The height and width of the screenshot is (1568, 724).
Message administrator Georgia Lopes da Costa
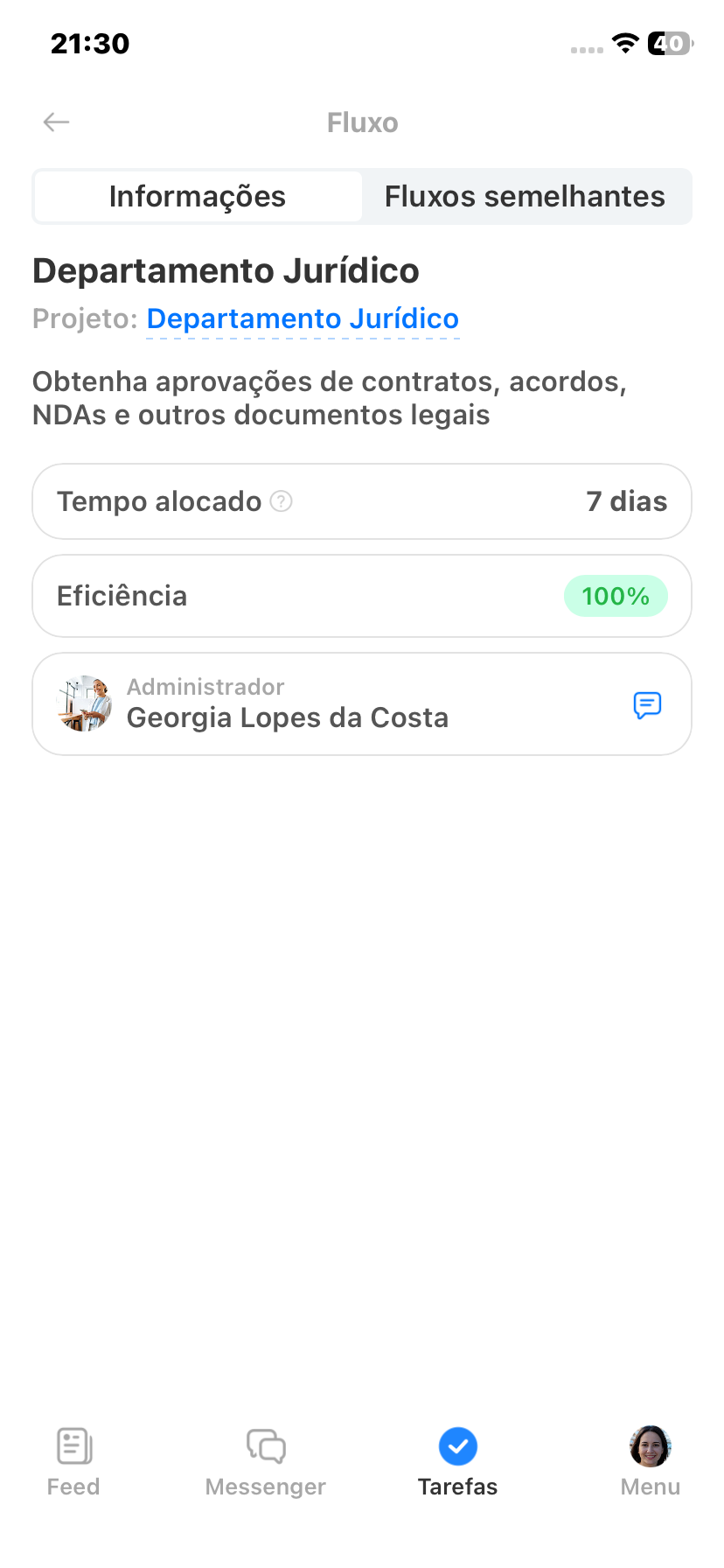click(647, 704)
